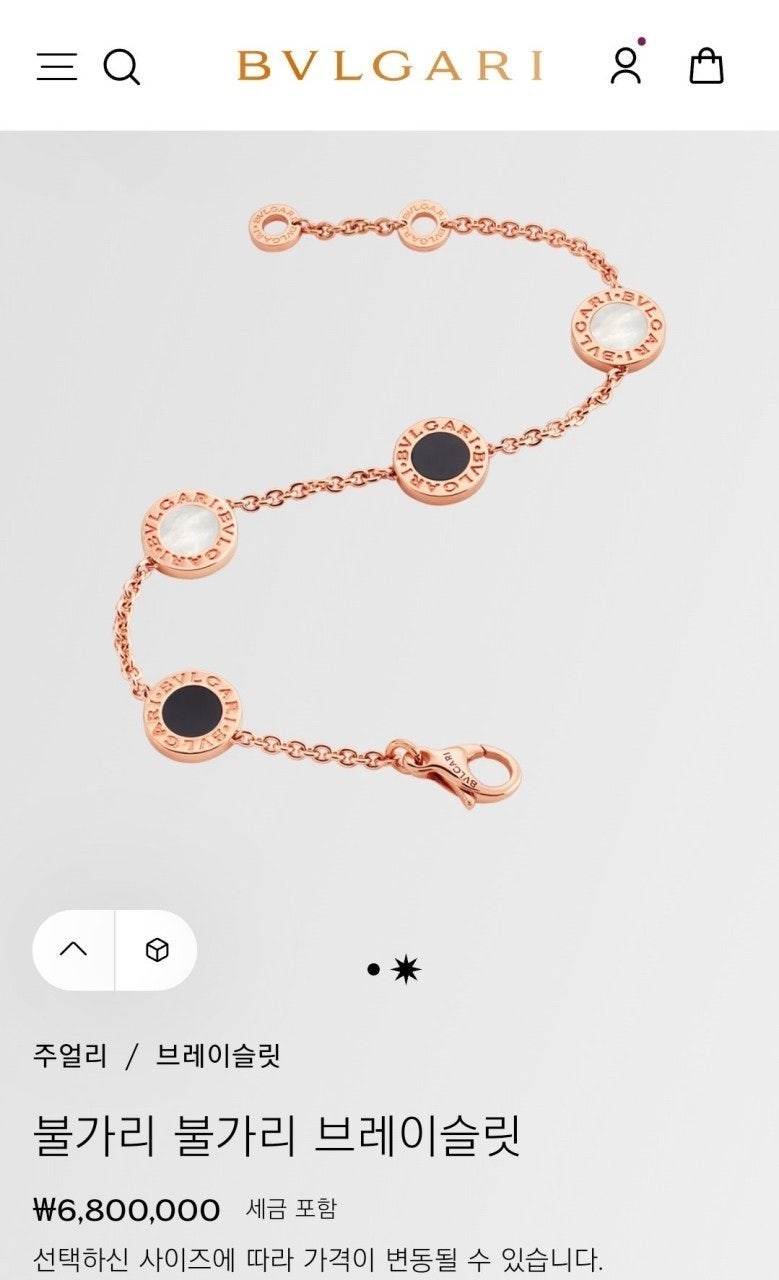Tap the up chevron button
Image resolution: width=779 pixels, height=1280 pixels.
coord(74,950)
